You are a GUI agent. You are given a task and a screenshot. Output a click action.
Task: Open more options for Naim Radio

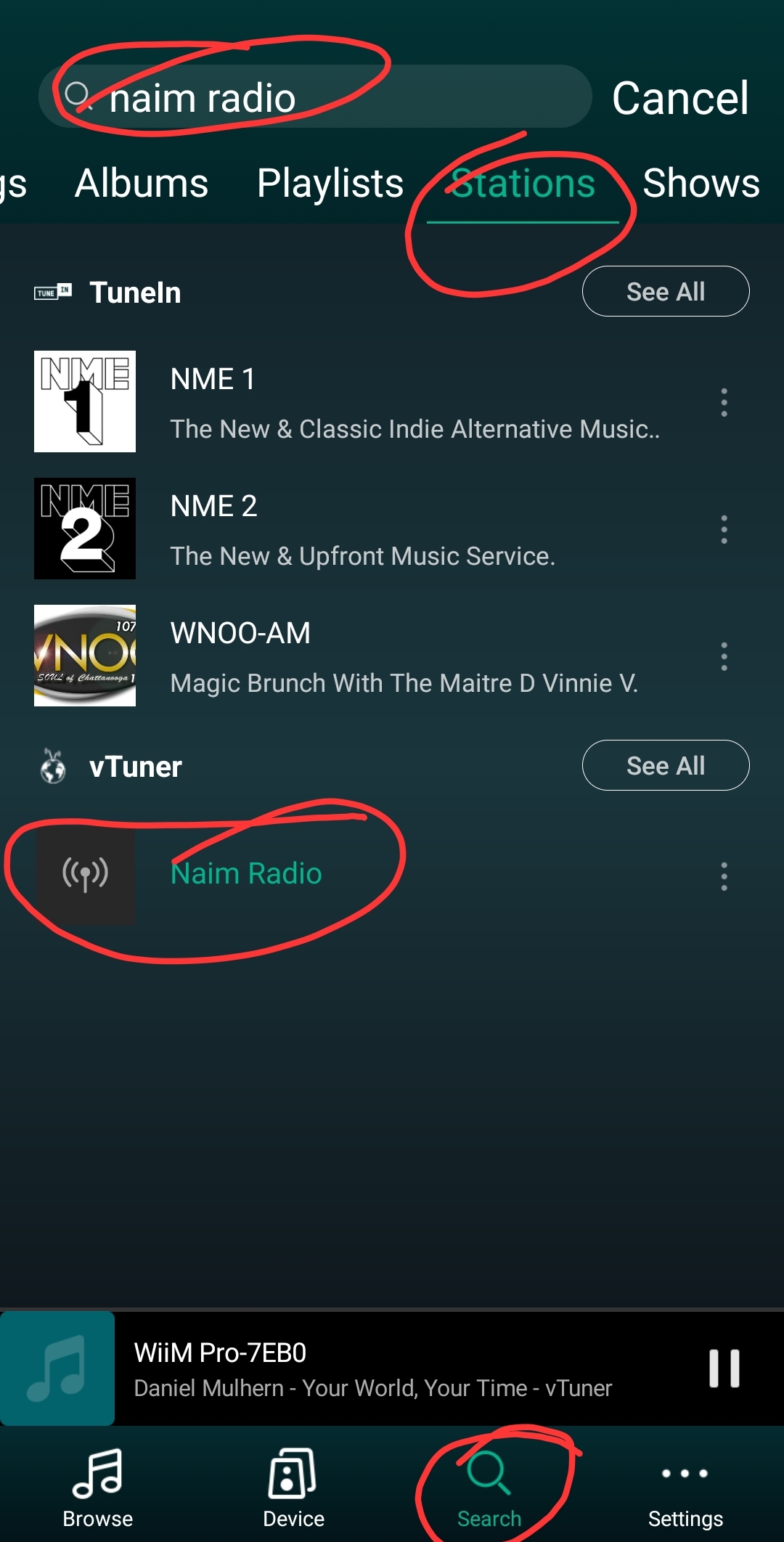(x=724, y=876)
